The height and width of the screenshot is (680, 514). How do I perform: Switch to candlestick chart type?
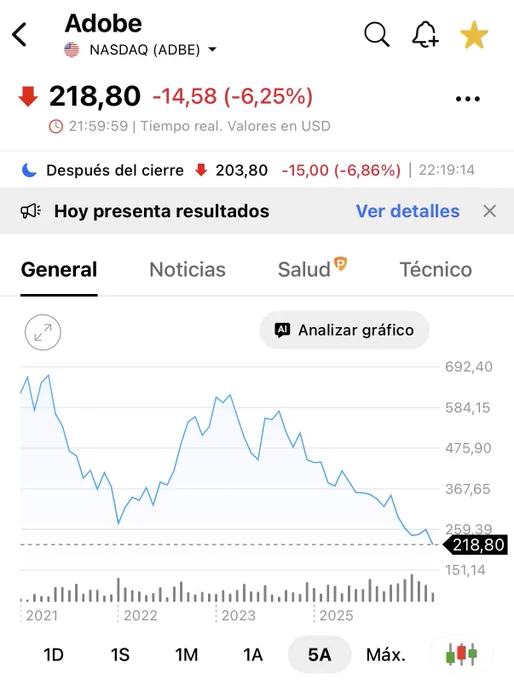[x=462, y=654]
